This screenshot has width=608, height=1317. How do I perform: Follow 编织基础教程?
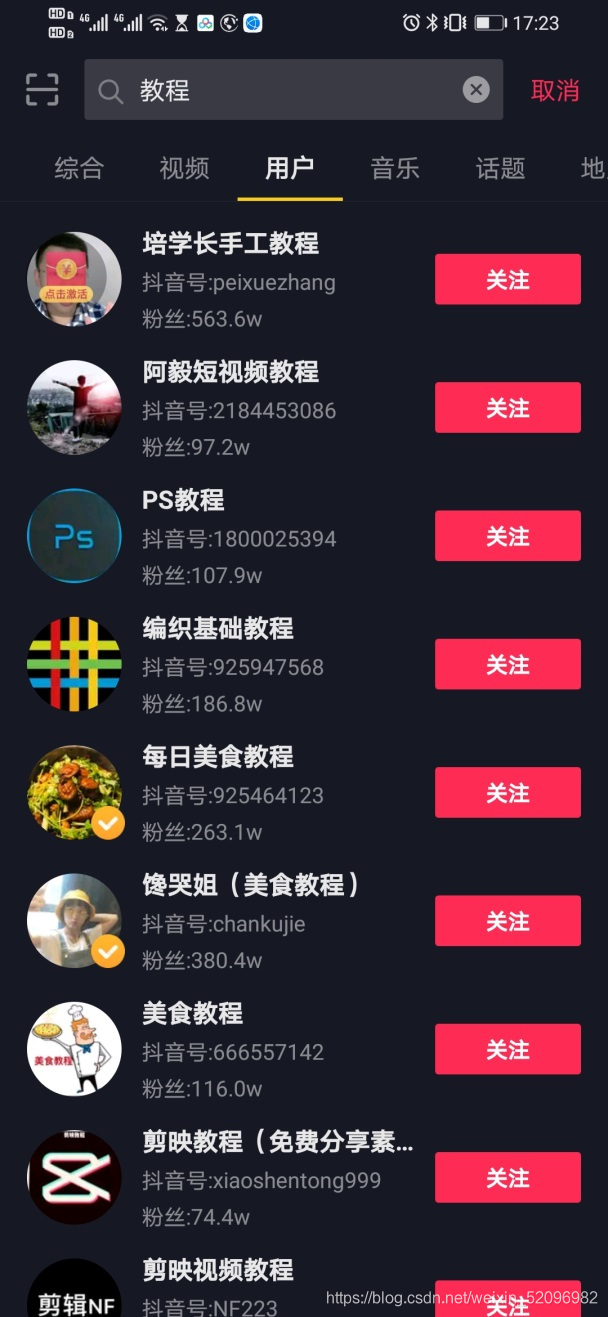(x=507, y=665)
